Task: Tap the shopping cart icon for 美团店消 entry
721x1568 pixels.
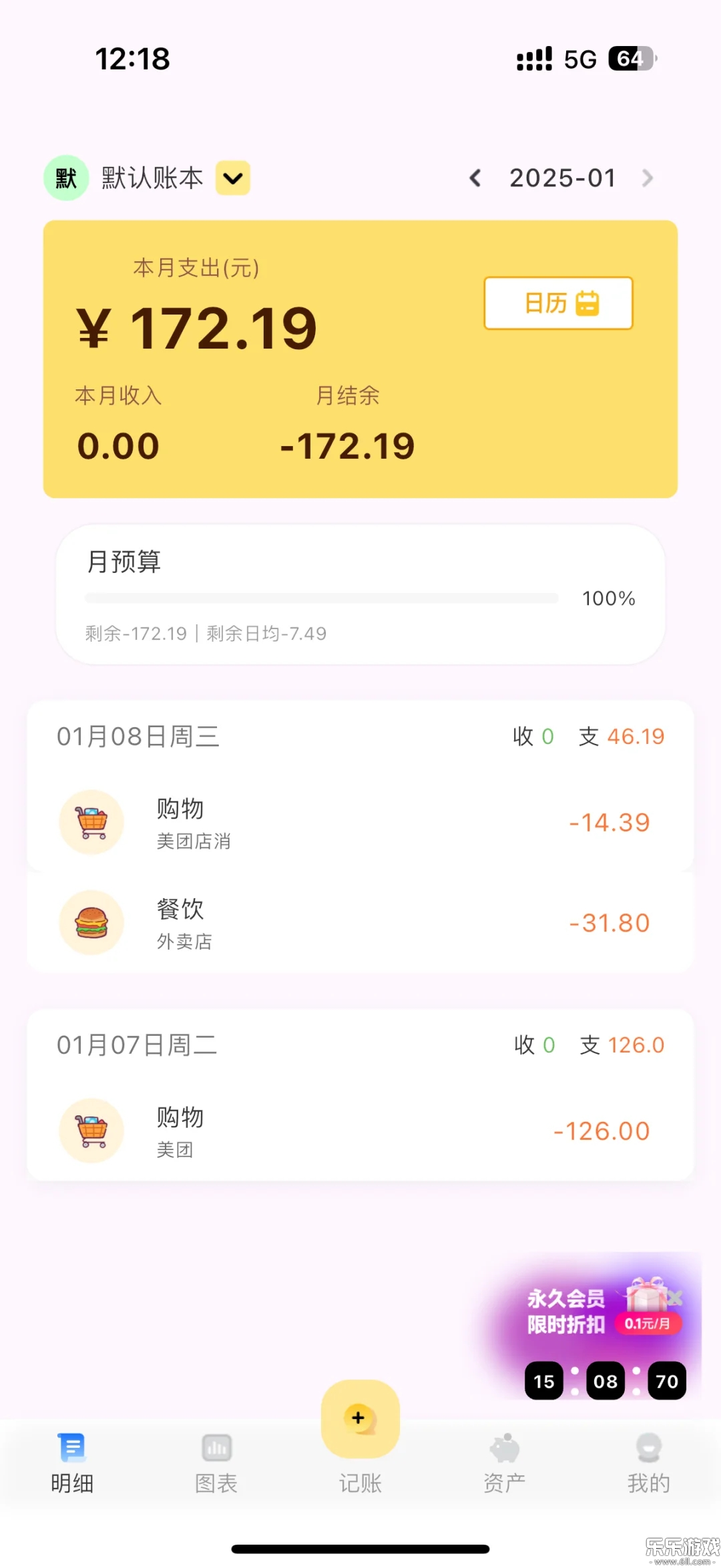Action: [x=91, y=822]
